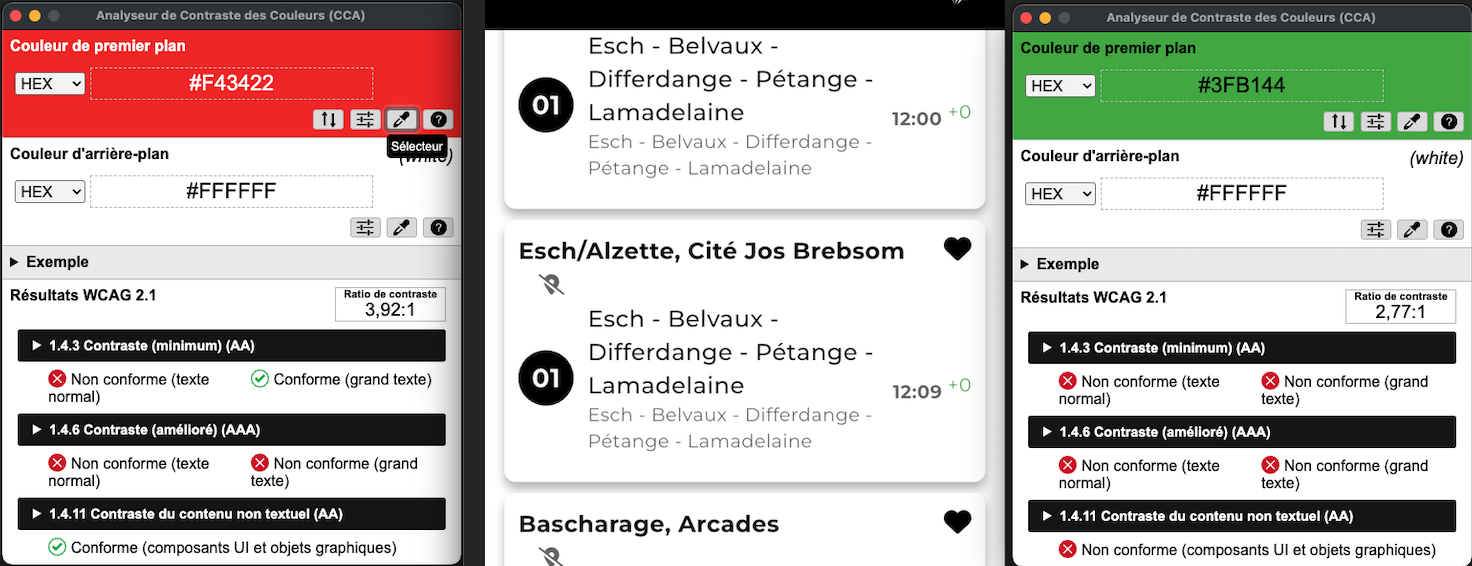Expand 1.4.11 section in the 2,77:1 window

(x=1241, y=516)
